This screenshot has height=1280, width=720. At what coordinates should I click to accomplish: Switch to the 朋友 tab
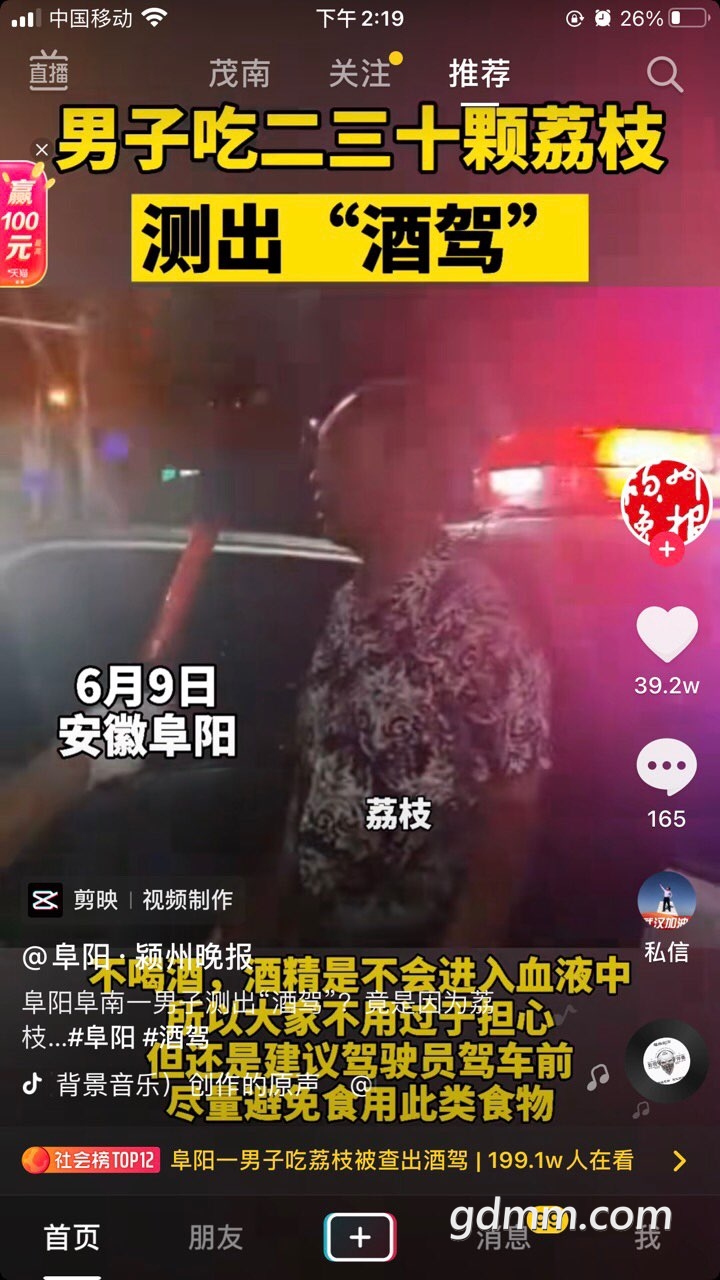pos(216,1237)
